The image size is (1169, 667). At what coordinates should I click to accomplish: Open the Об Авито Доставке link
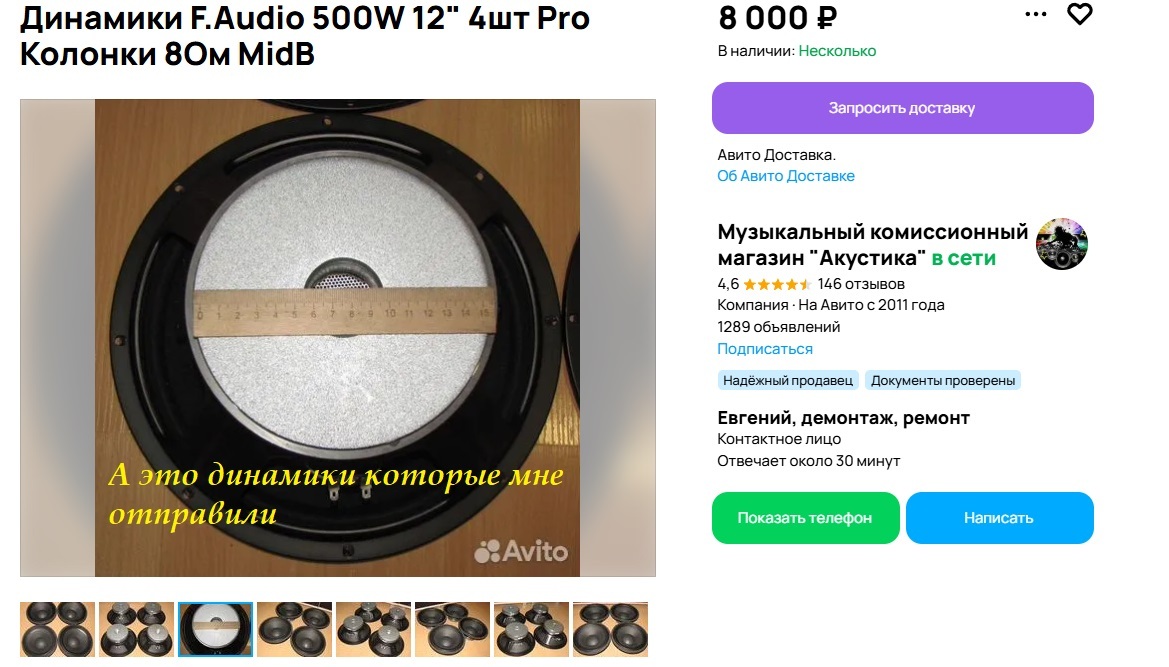point(785,176)
